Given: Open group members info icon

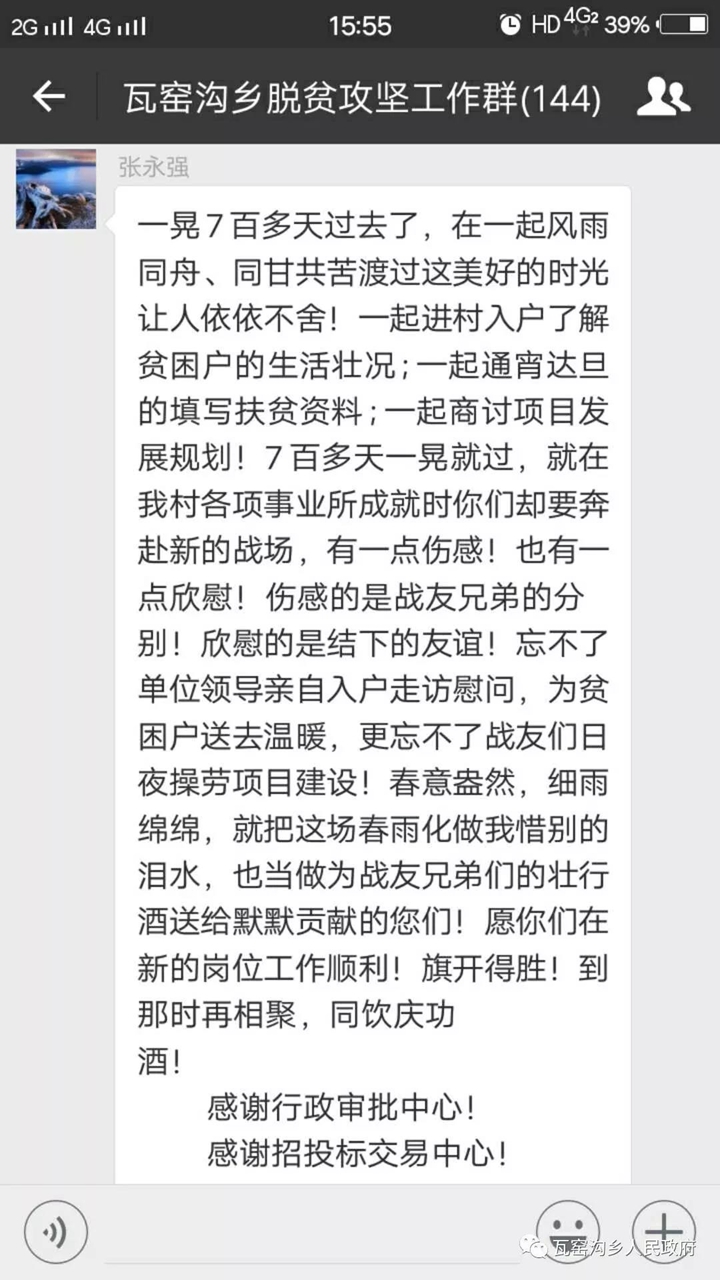Looking at the screenshot, I should tap(663, 97).
